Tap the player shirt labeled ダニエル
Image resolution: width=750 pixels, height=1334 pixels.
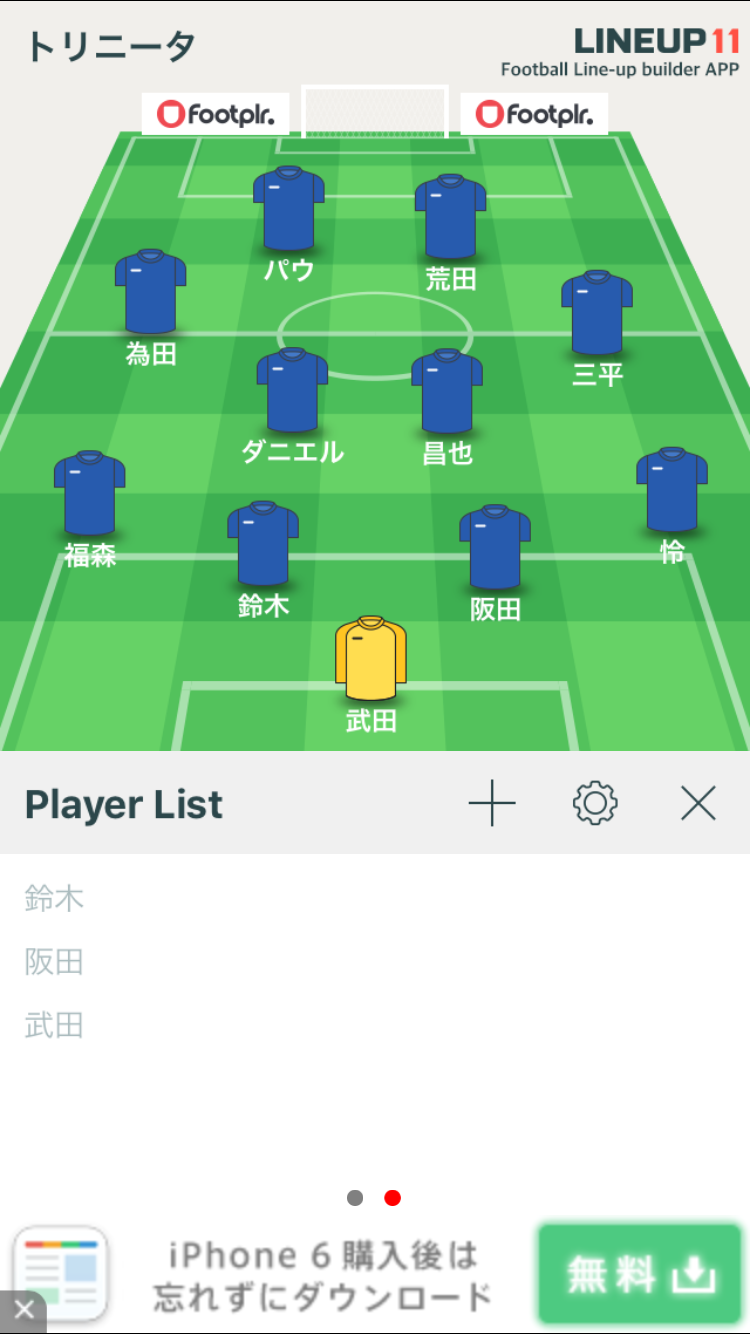tap(292, 391)
